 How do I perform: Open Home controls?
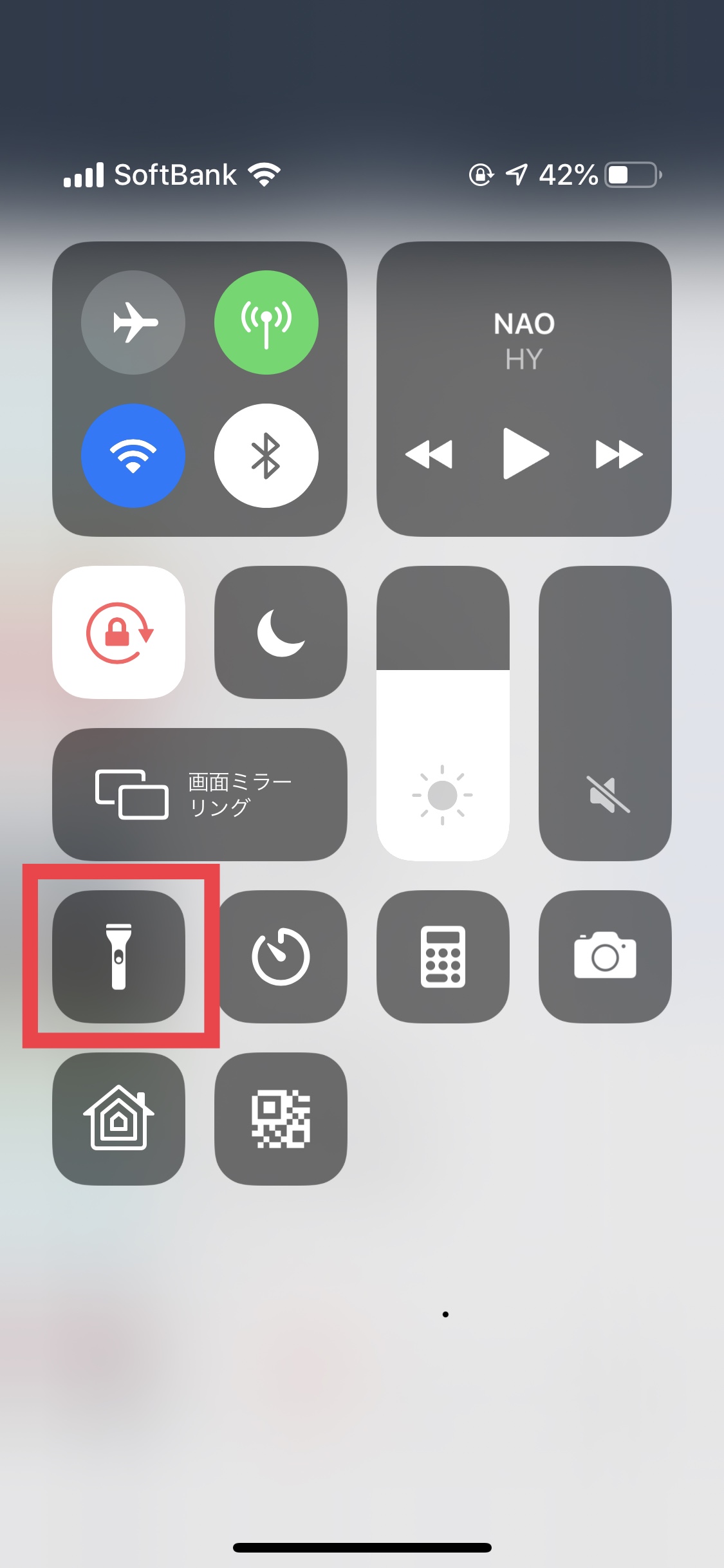pyautogui.click(x=119, y=1119)
